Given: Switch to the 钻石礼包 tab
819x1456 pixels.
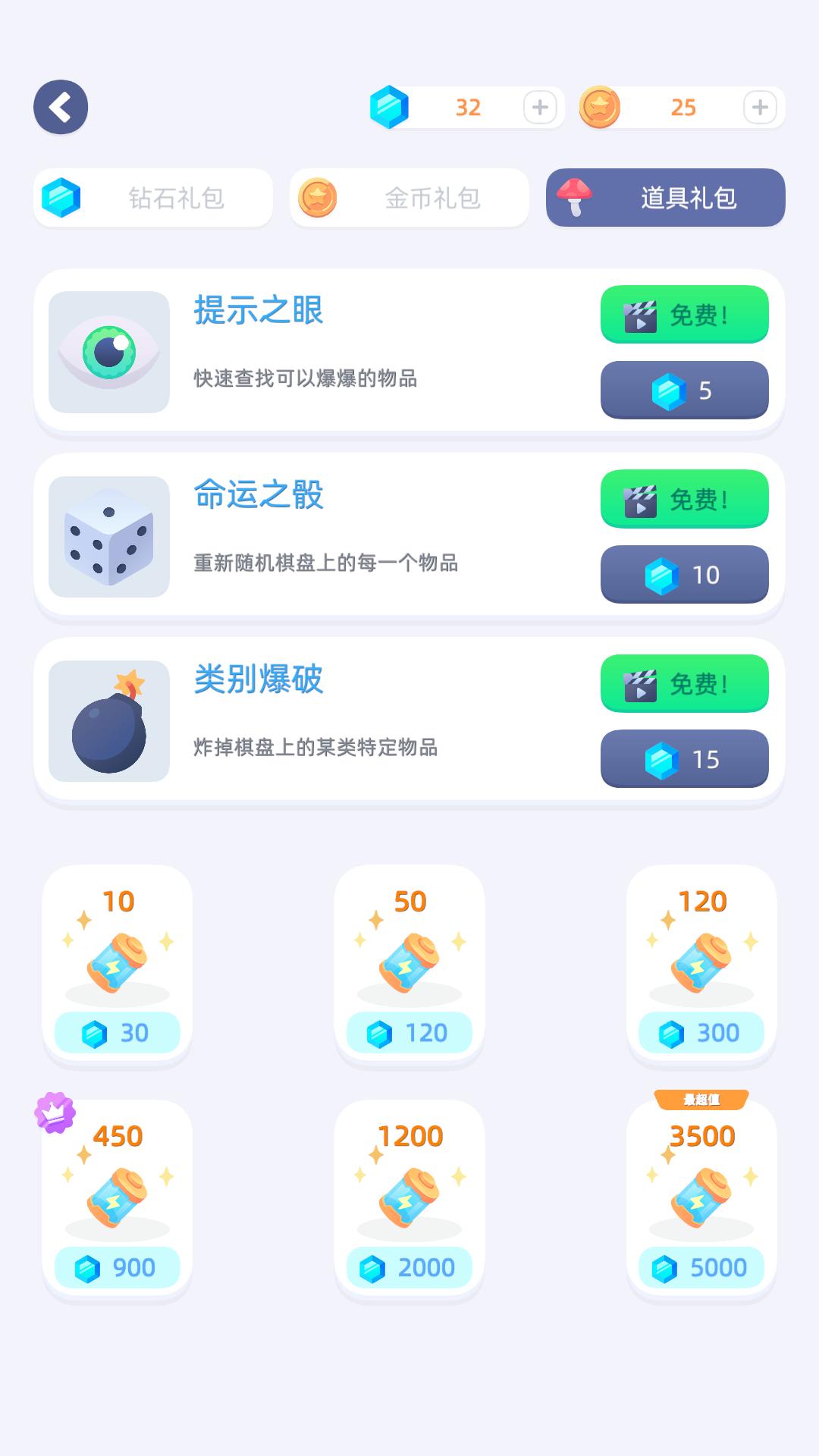Looking at the screenshot, I should click(x=152, y=197).
